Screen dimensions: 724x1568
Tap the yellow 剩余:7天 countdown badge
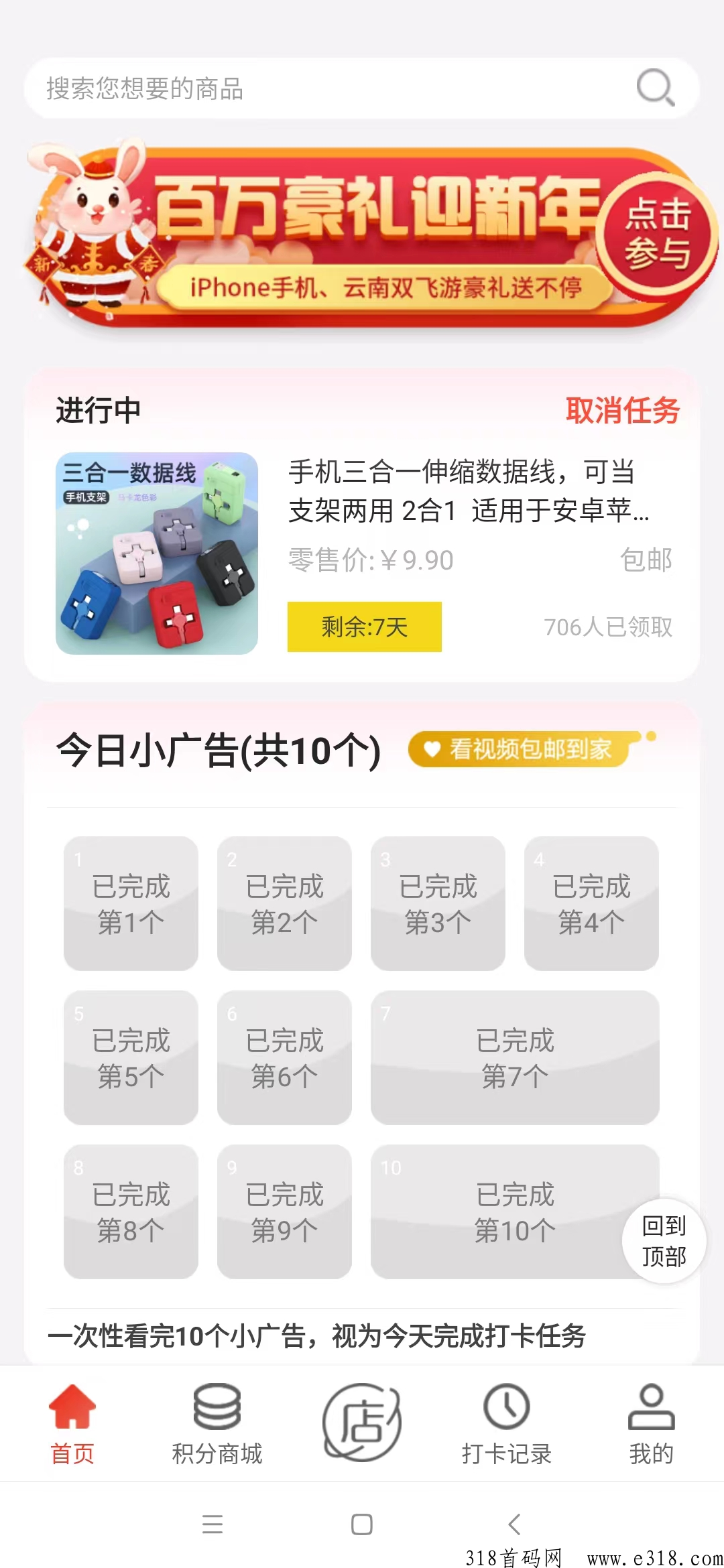coord(364,627)
